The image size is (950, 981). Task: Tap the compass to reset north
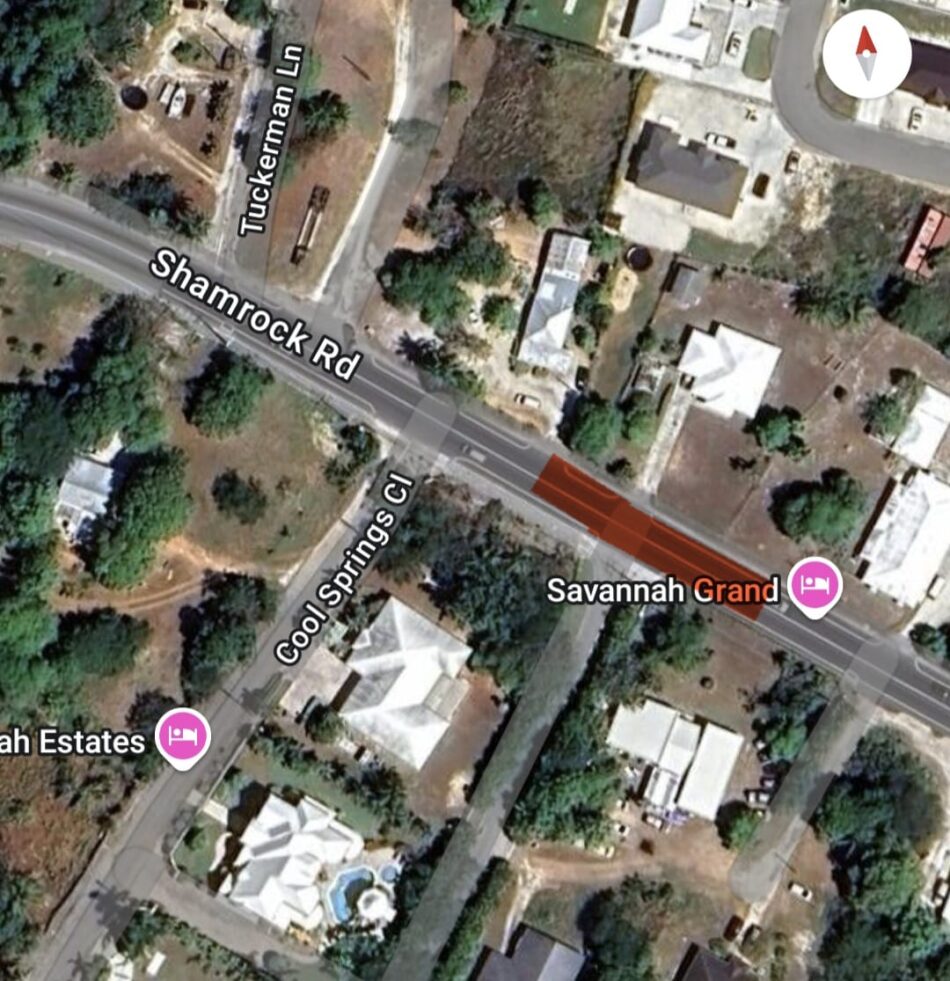coord(866,54)
